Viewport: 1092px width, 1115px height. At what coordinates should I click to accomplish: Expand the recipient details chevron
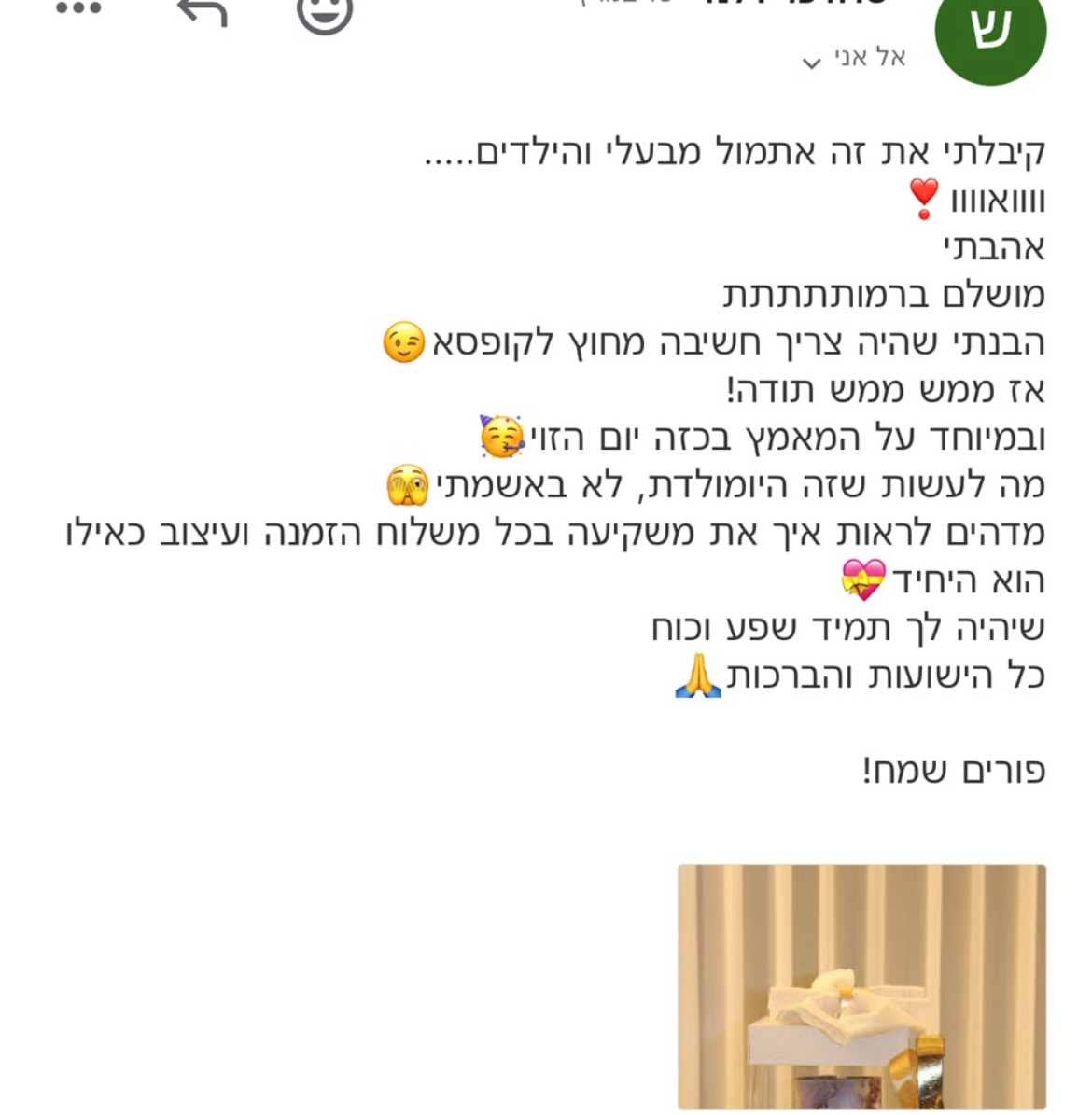pyautogui.click(x=811, y=63)
